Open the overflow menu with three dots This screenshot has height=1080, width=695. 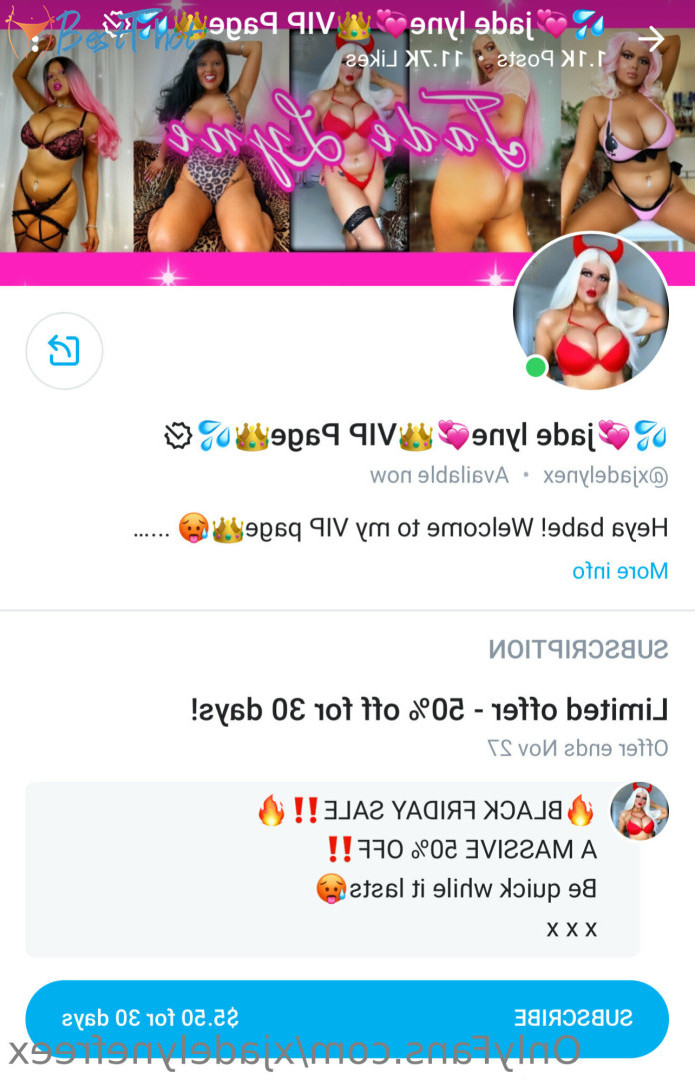click(x=35, y=40)
